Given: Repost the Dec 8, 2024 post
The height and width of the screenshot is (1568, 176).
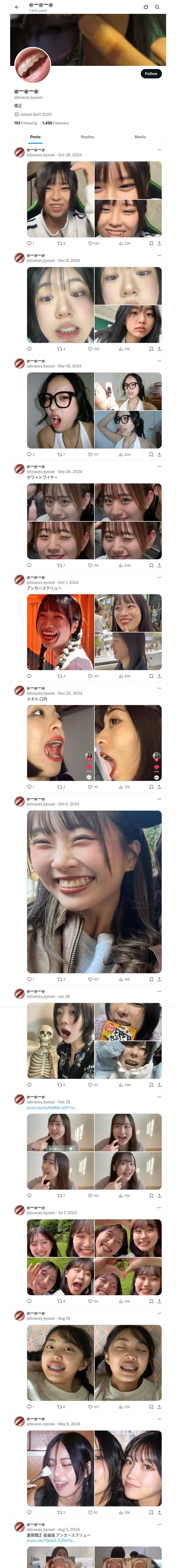Looking at the screenshot, I should tap(59, 349).
